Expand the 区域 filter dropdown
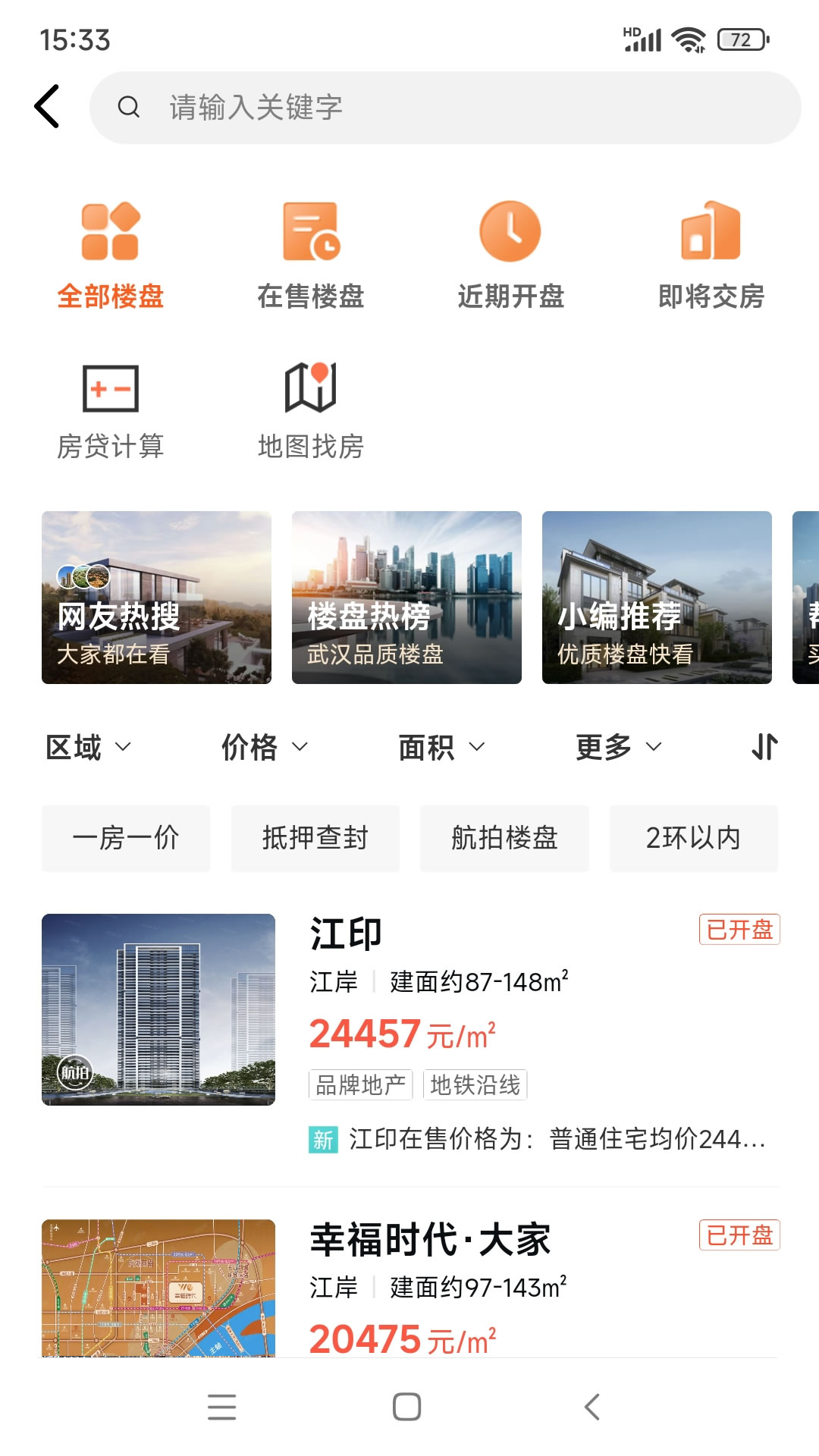This screenshot has width=819, height=1456. (88, 748)
